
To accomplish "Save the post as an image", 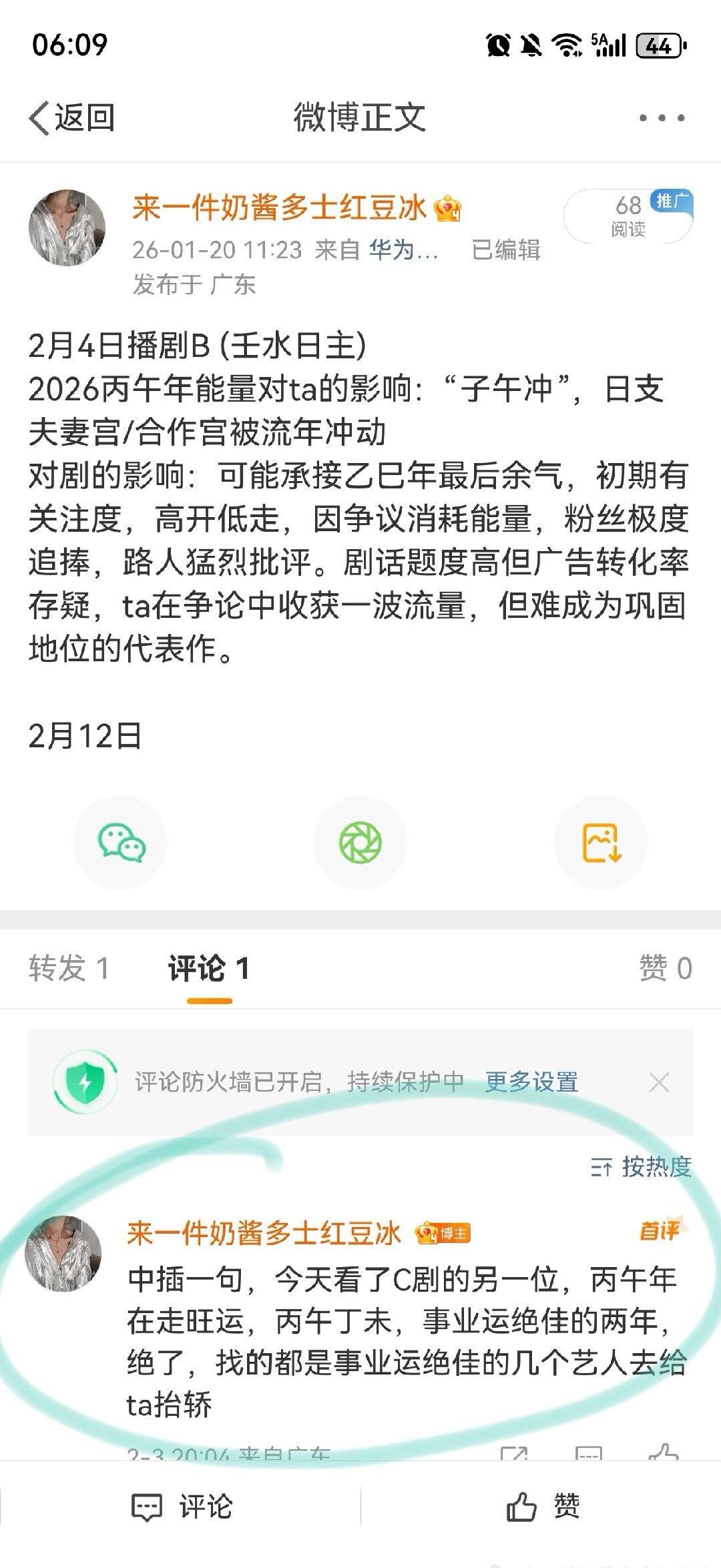I will [600, 842].
